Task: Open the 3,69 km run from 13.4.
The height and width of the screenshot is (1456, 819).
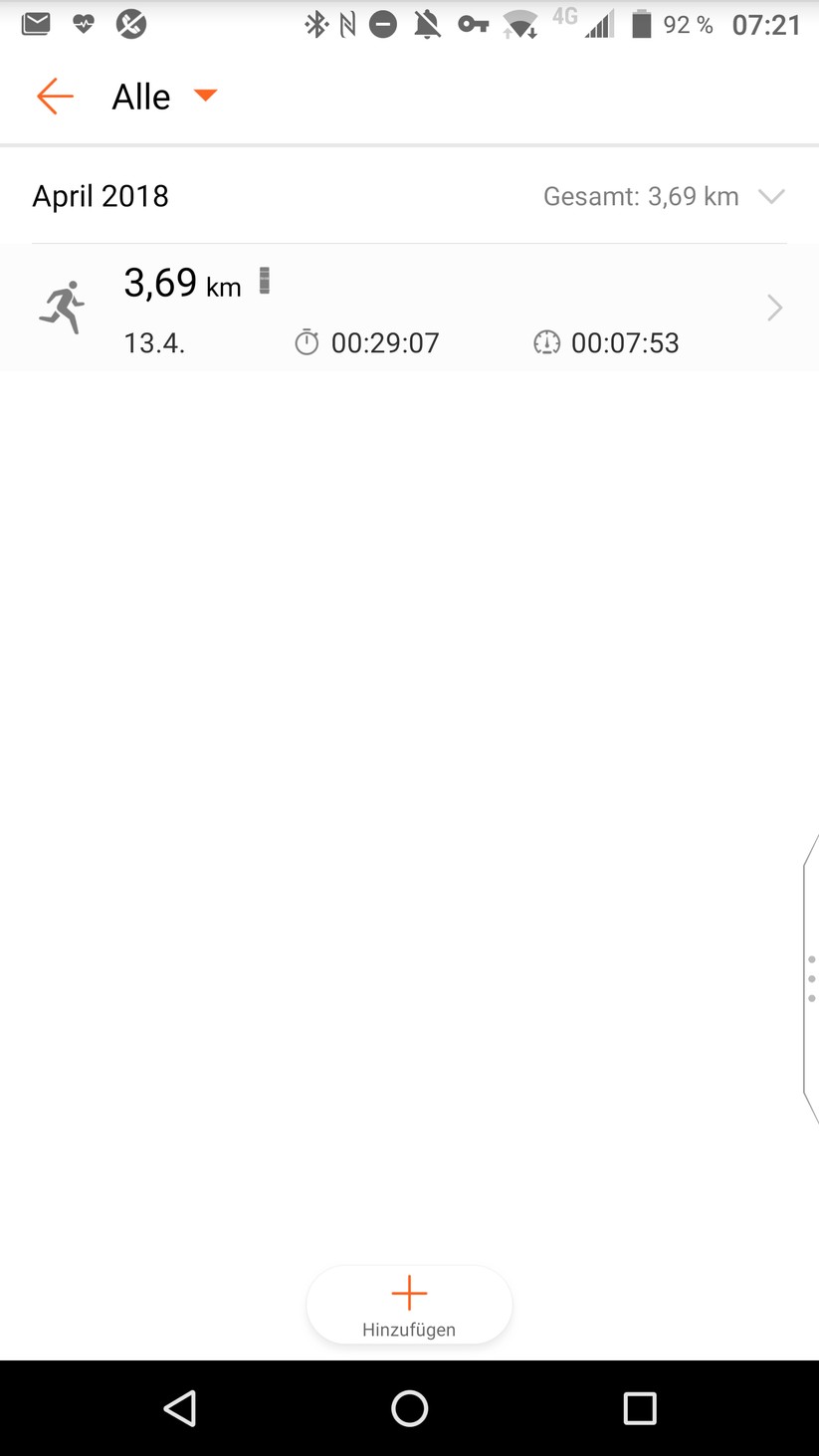Action: [408, 309]
